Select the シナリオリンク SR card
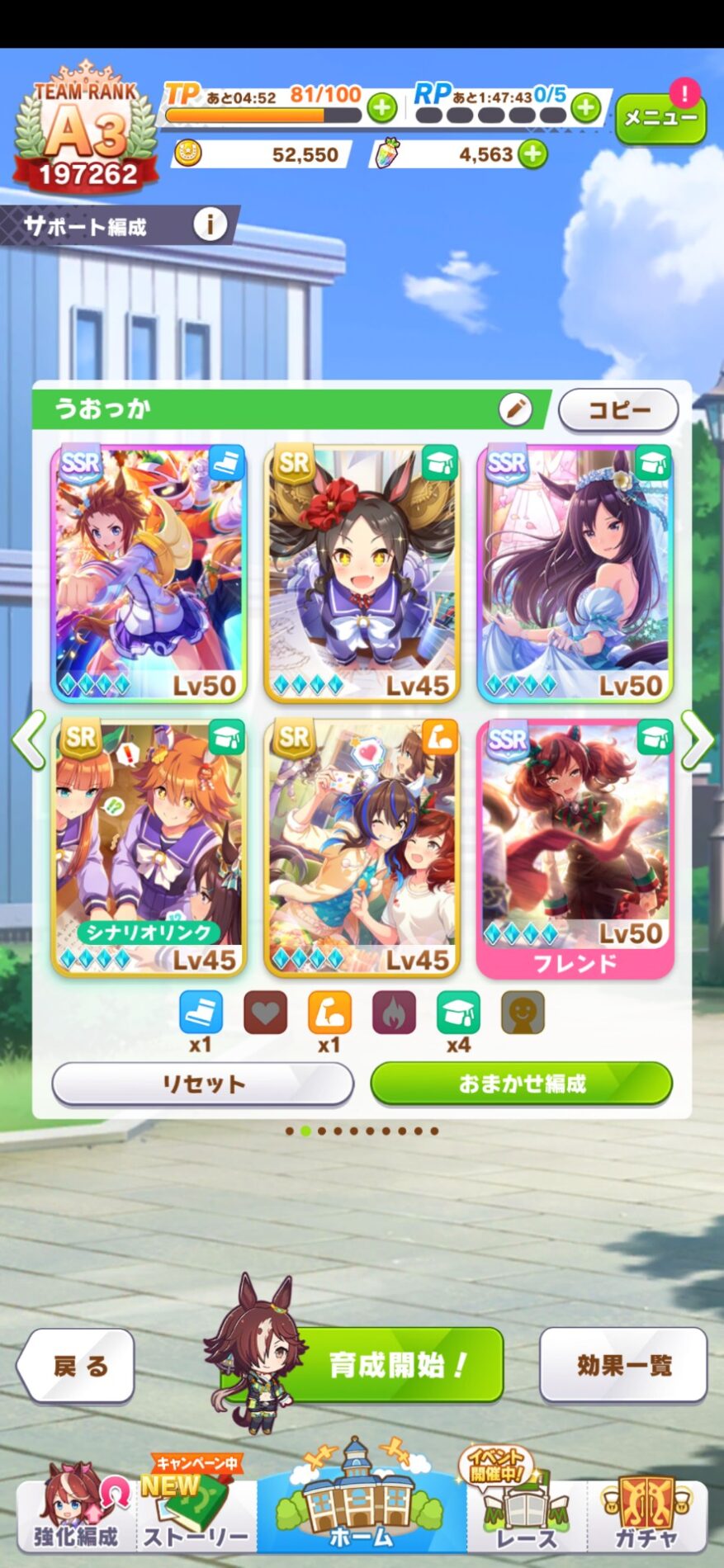Image resolution: width=724 pixels, height=1568 pixels. [x=149, y=846]
